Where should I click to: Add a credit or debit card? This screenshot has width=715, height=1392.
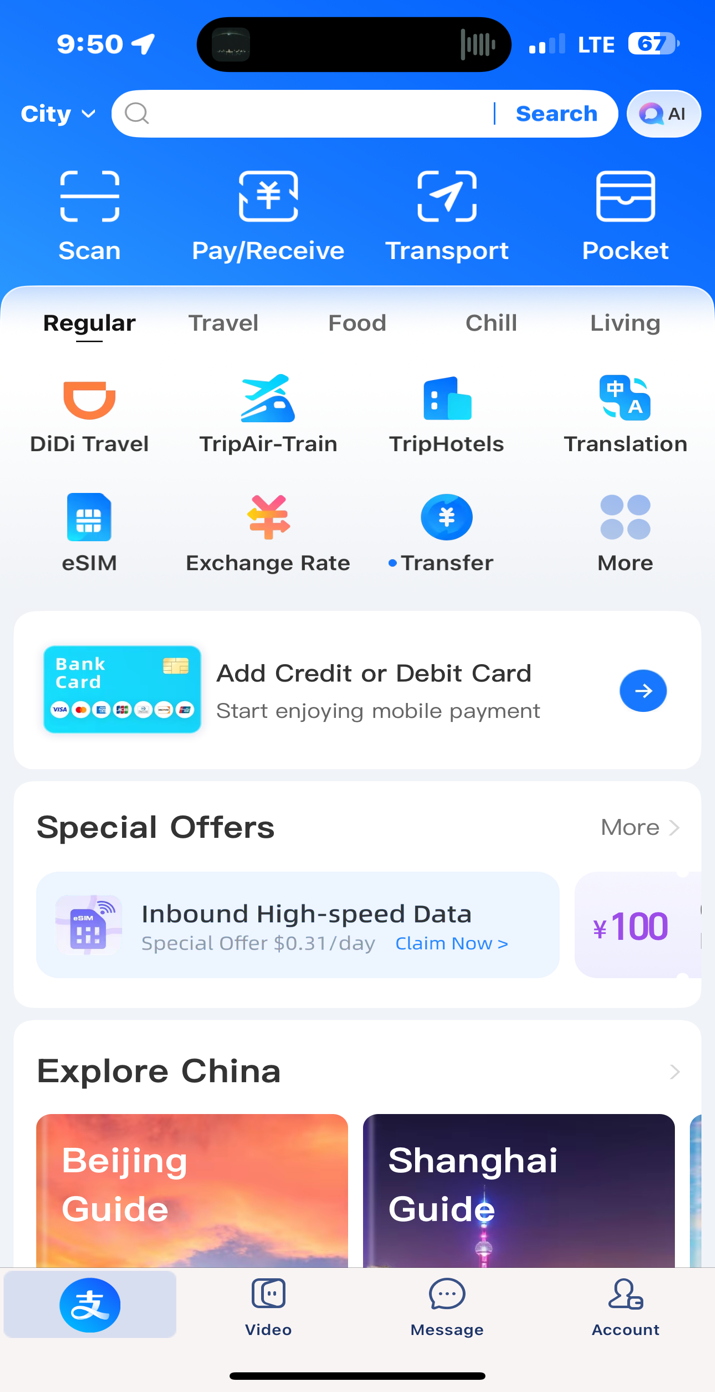(x=643, y=691)
